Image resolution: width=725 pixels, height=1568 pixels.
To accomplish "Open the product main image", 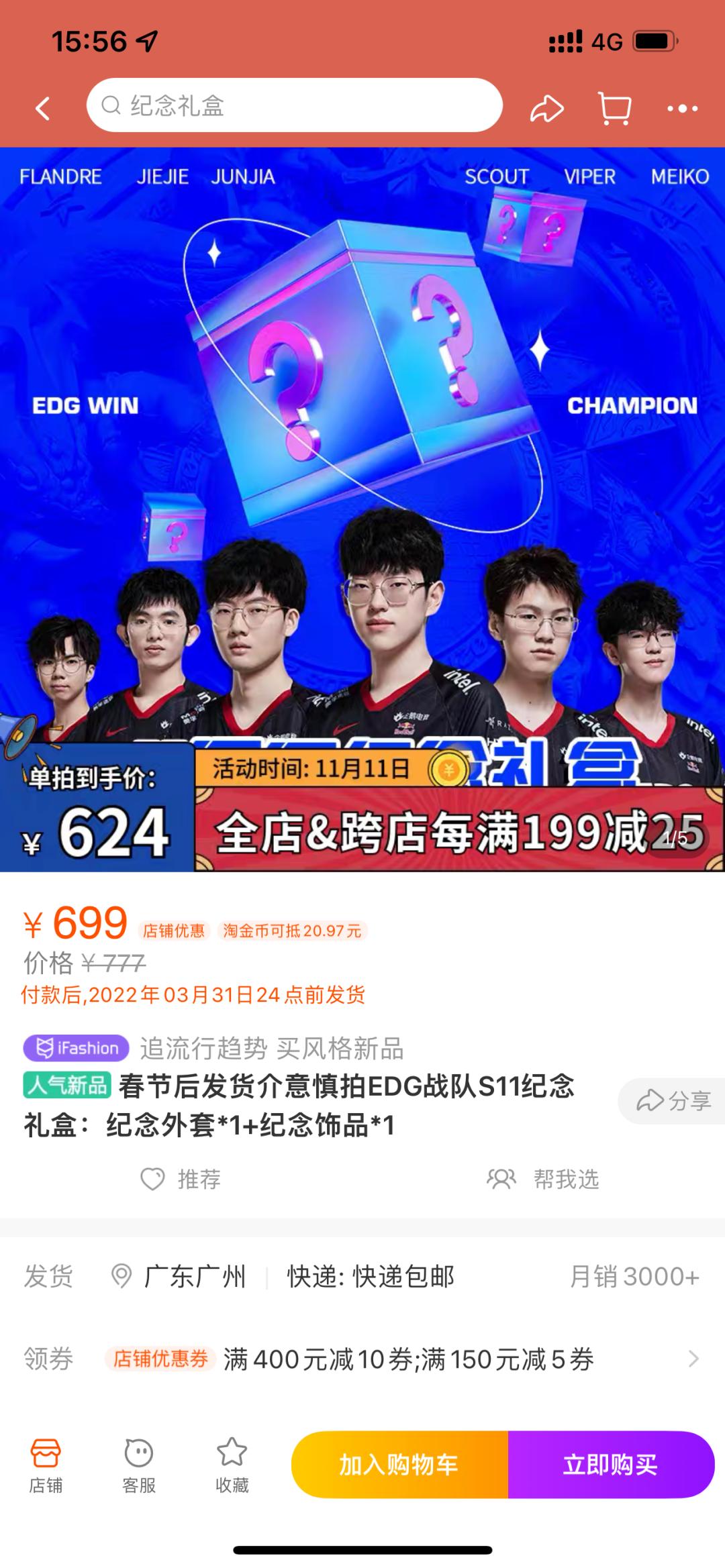I will pyautogui.click(x=362, y=509).
